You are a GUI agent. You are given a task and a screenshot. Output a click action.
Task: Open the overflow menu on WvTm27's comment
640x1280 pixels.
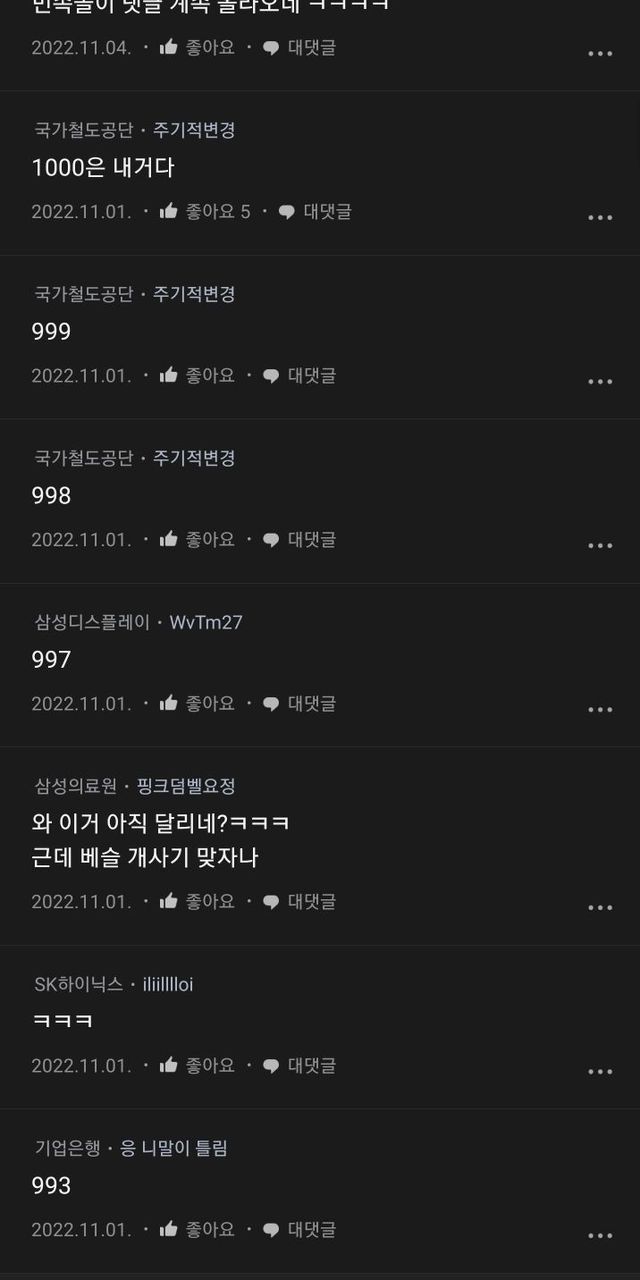pyautogui.click(x=600, y=710)
